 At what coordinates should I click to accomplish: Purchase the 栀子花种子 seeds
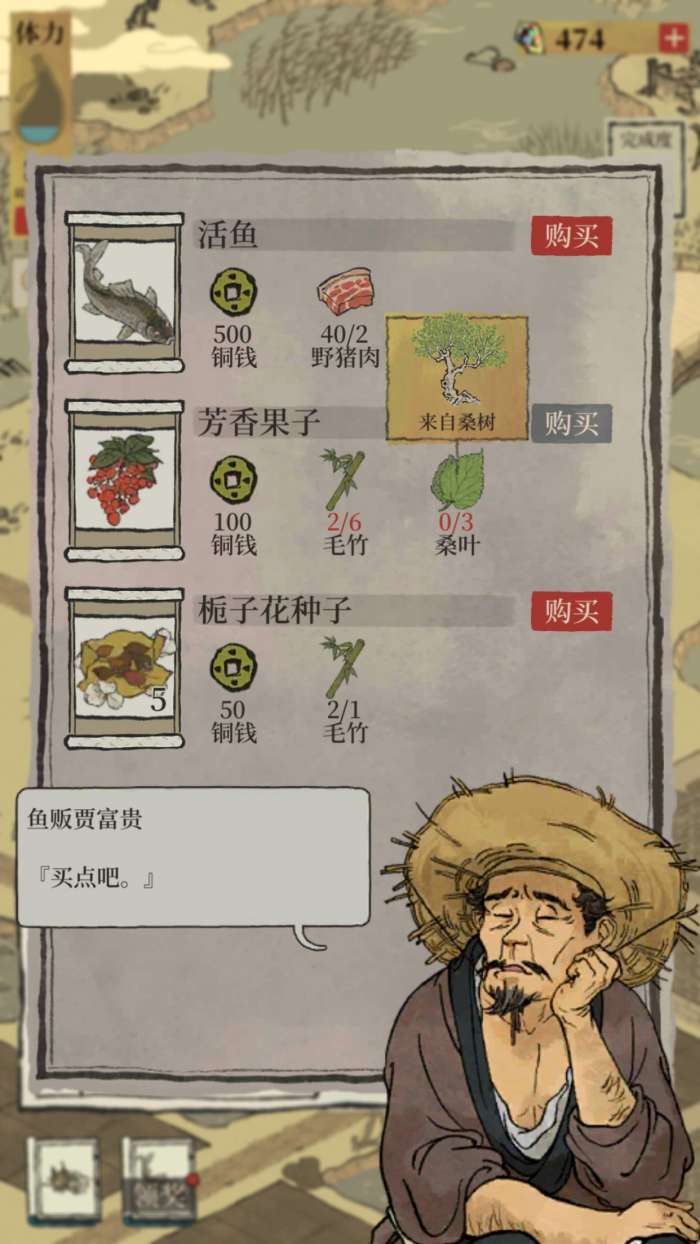[x=571, y=611]
